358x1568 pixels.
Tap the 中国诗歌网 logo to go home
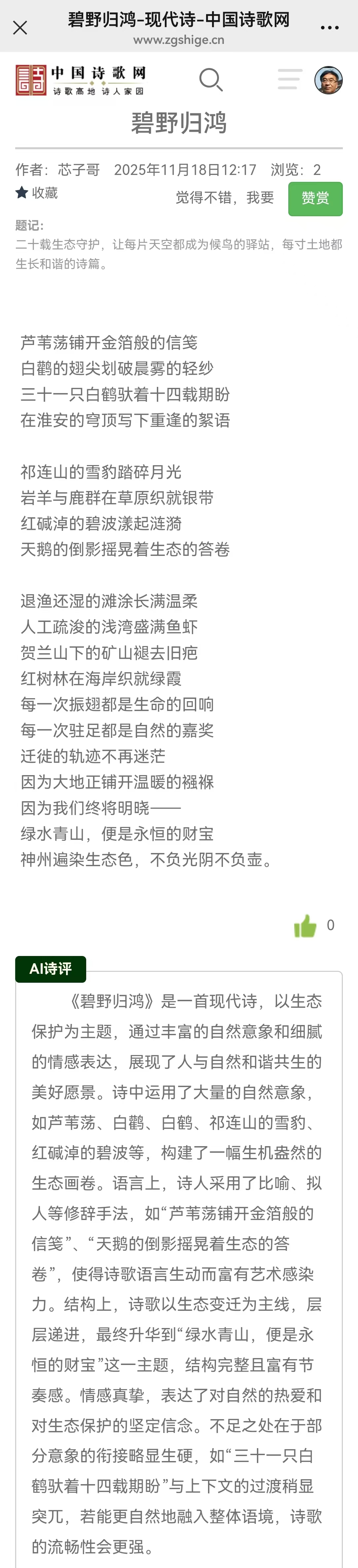tap(81, 80)
